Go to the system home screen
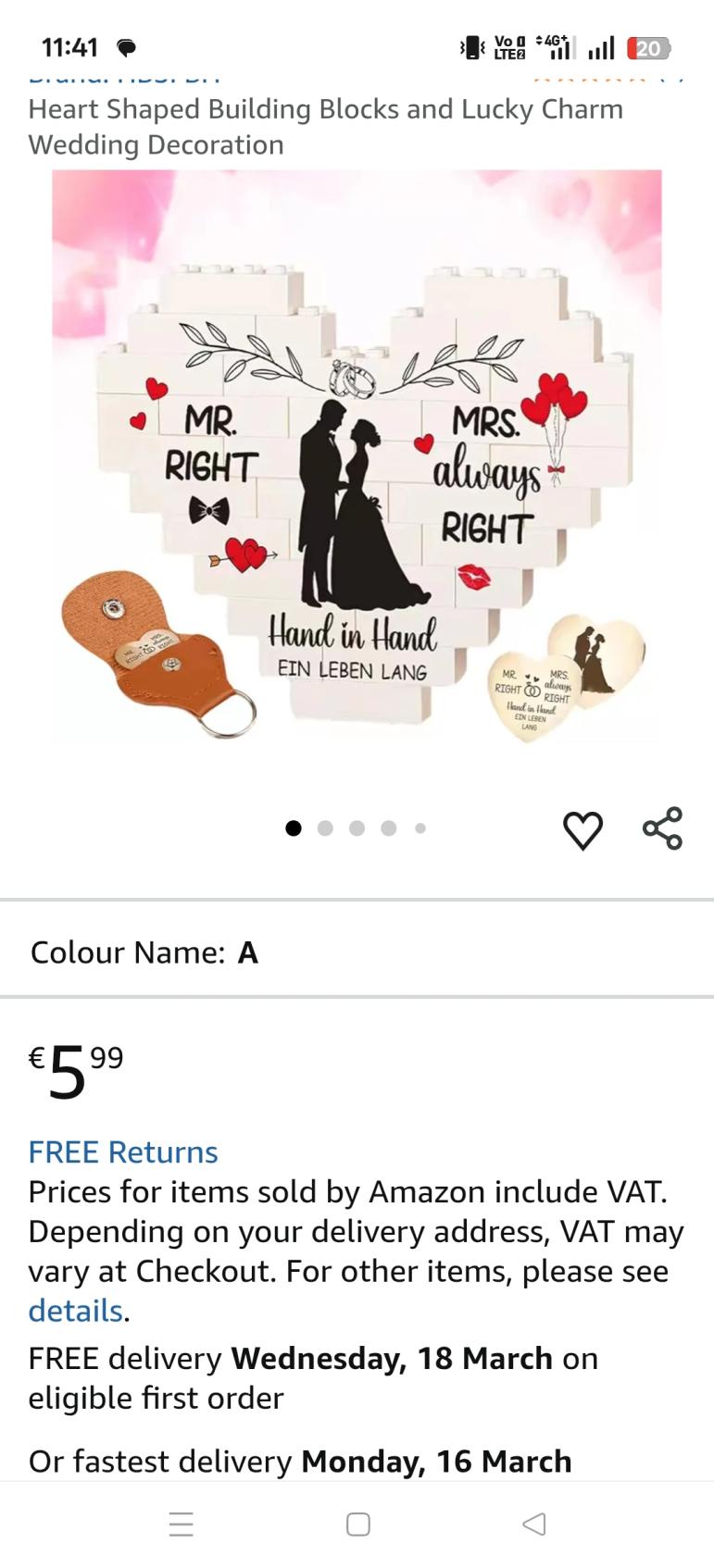 click(357, 1524)
